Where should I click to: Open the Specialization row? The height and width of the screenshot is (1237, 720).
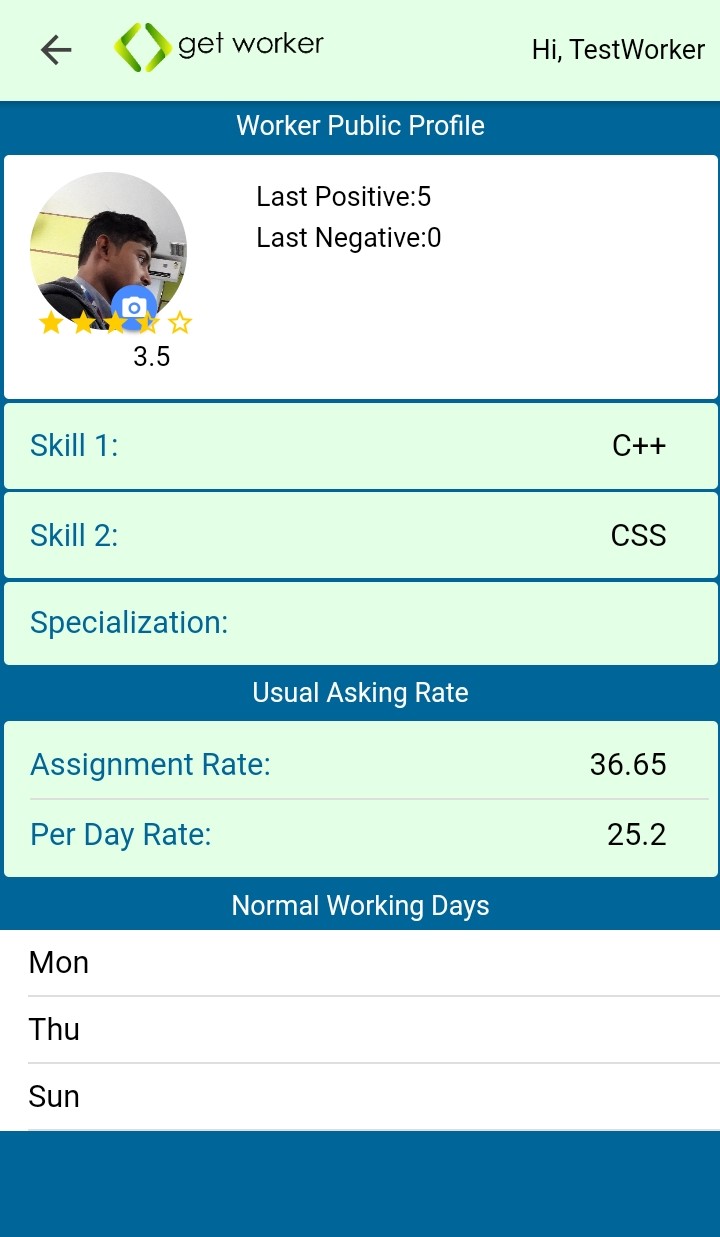pyautogui.click(x=360, y=623)
